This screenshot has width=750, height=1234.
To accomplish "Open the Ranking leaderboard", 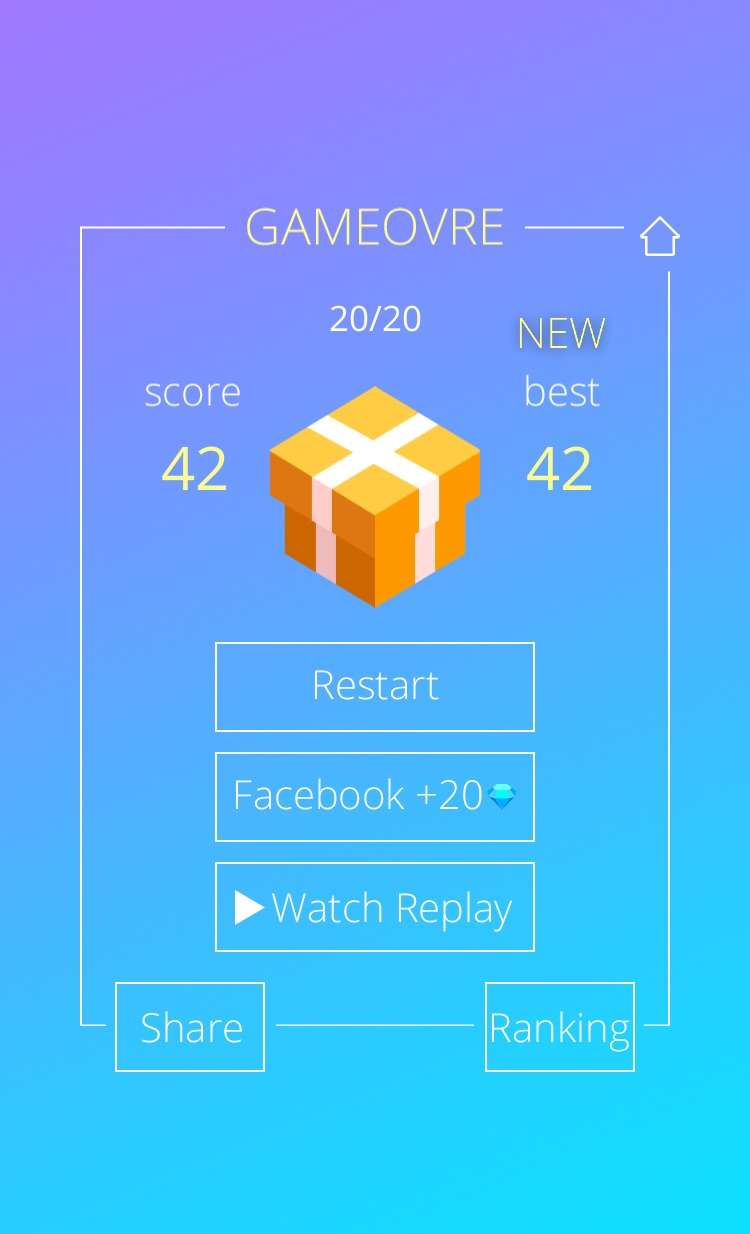I will [x=560, y=1027].
